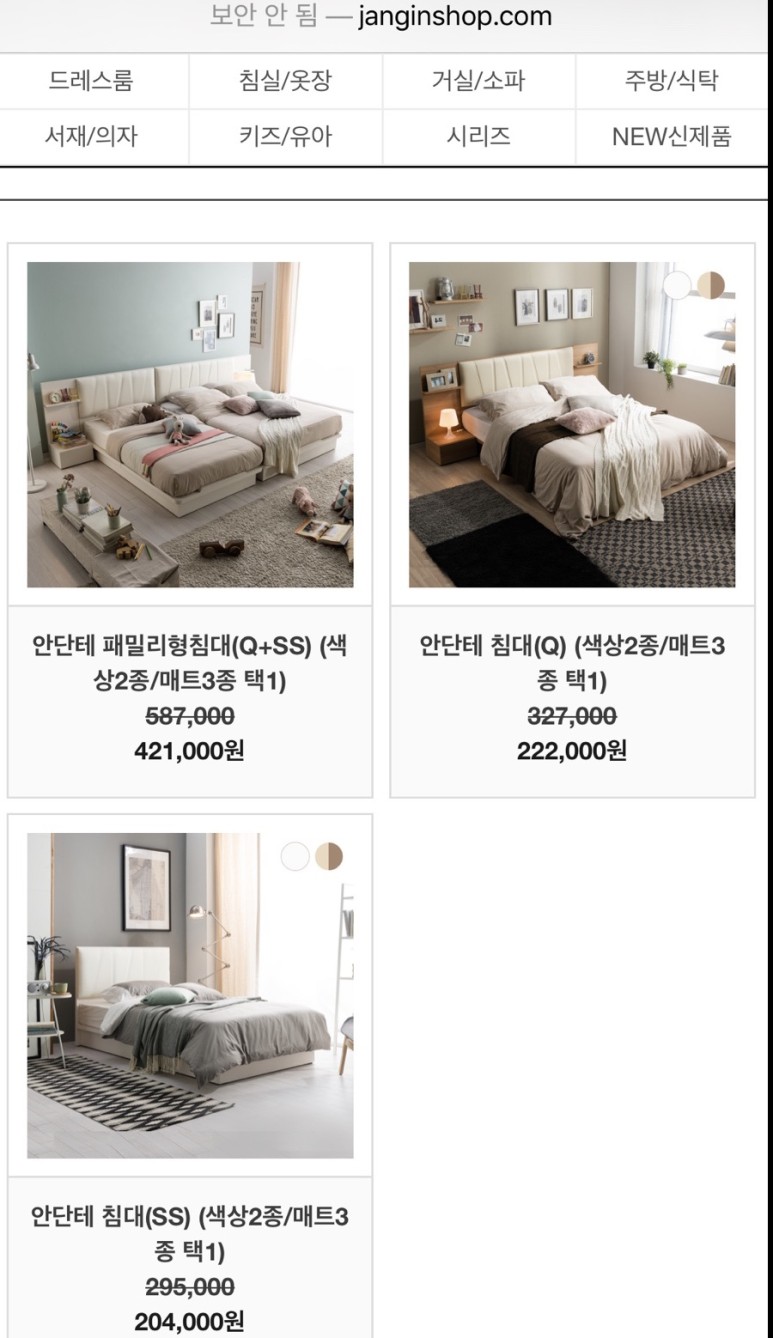Select the 침실/옷장 category
Viewport: 773px width, 1338px height.
pyautogui.click(x=286, y=83)
